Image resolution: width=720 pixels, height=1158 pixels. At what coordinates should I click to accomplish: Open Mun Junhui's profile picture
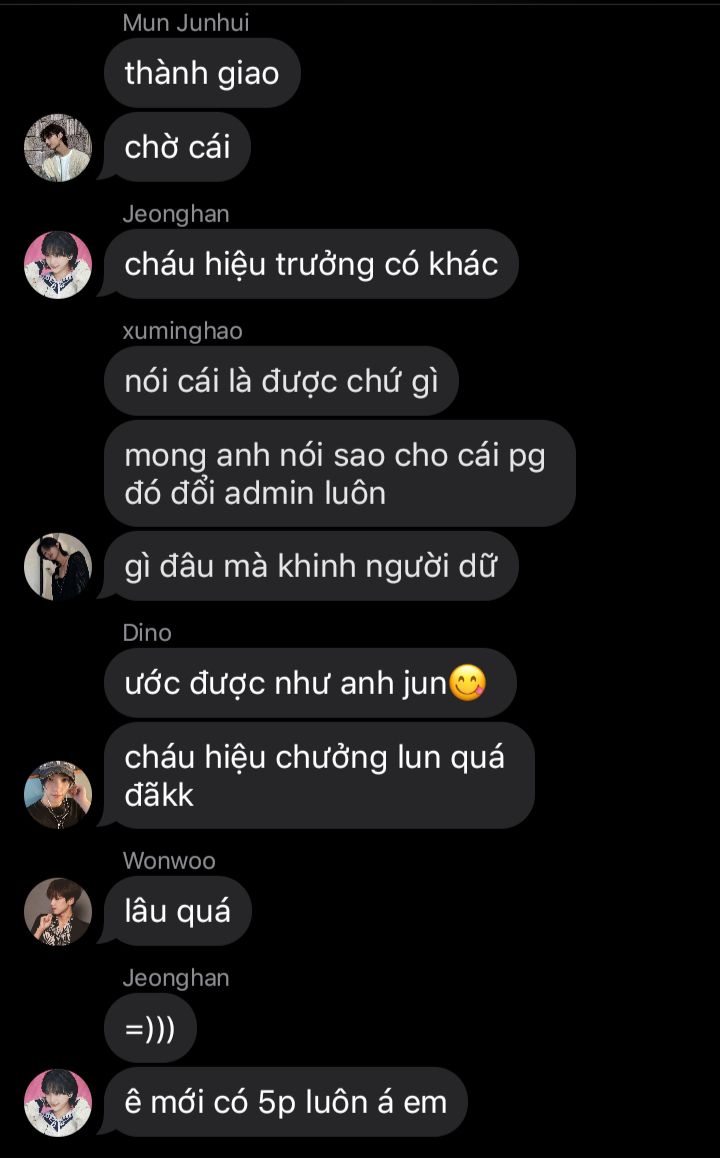point(58,148)
